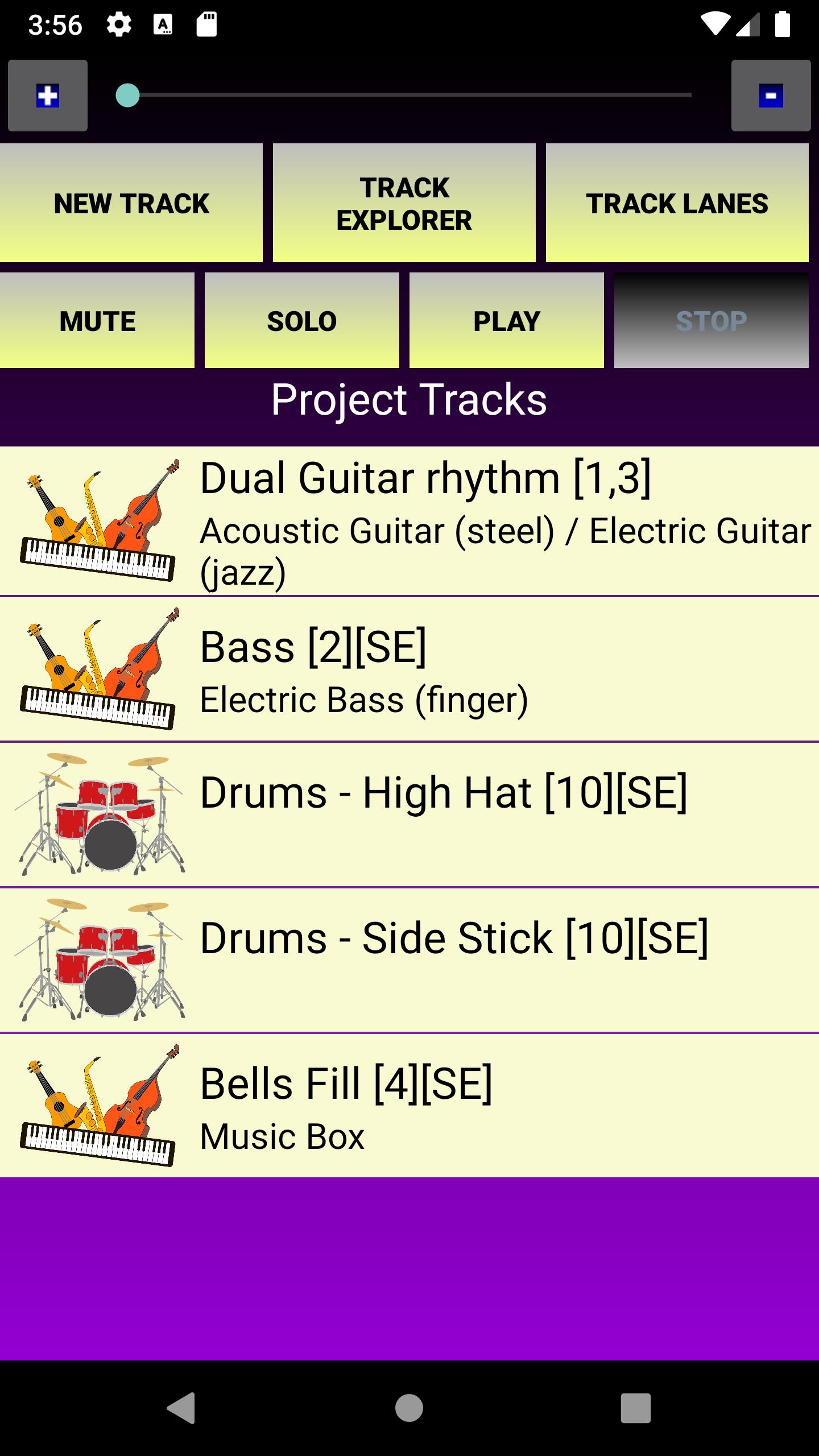Open recent apps from navigation bar
The image size is (819, 1456).
click(635, 1408)
